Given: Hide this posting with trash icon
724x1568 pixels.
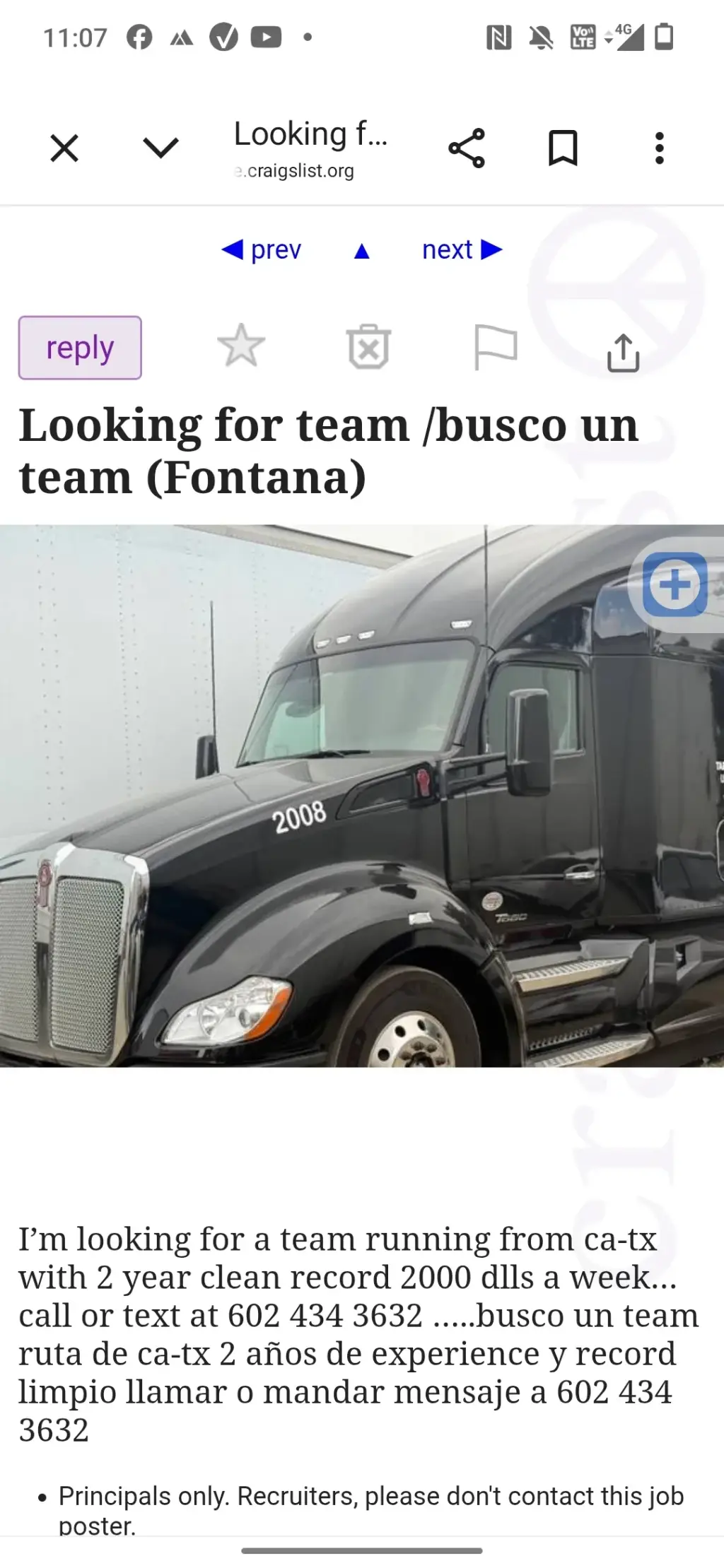Looking at the screenshot, I should 368,347.
